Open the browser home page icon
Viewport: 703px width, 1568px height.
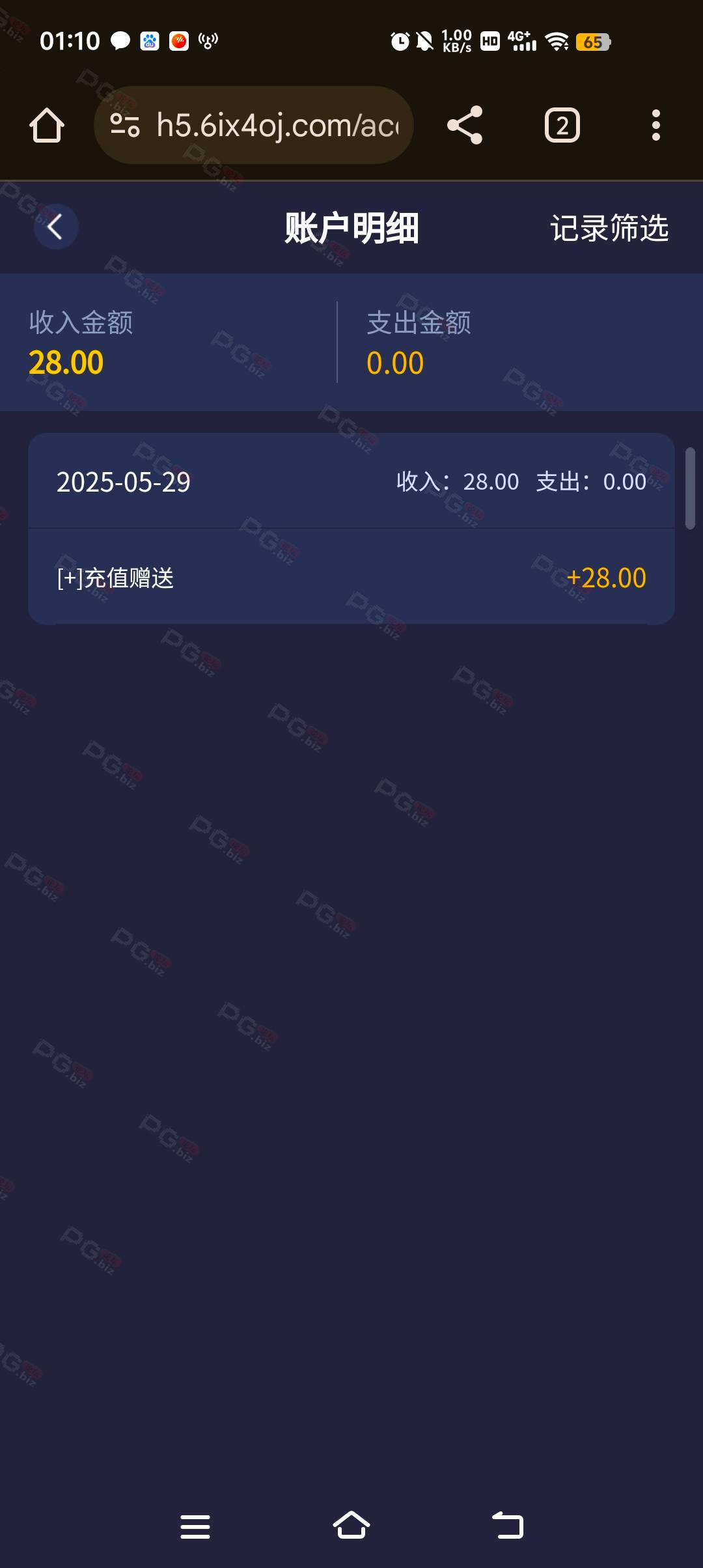47,125
